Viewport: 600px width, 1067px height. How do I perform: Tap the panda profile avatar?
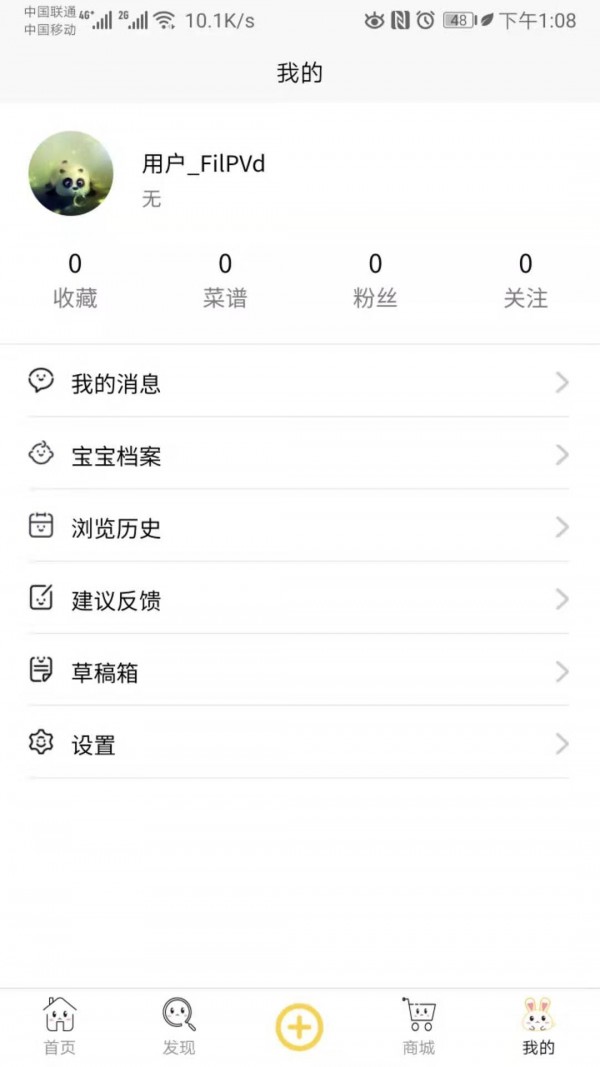pos(71,174)
